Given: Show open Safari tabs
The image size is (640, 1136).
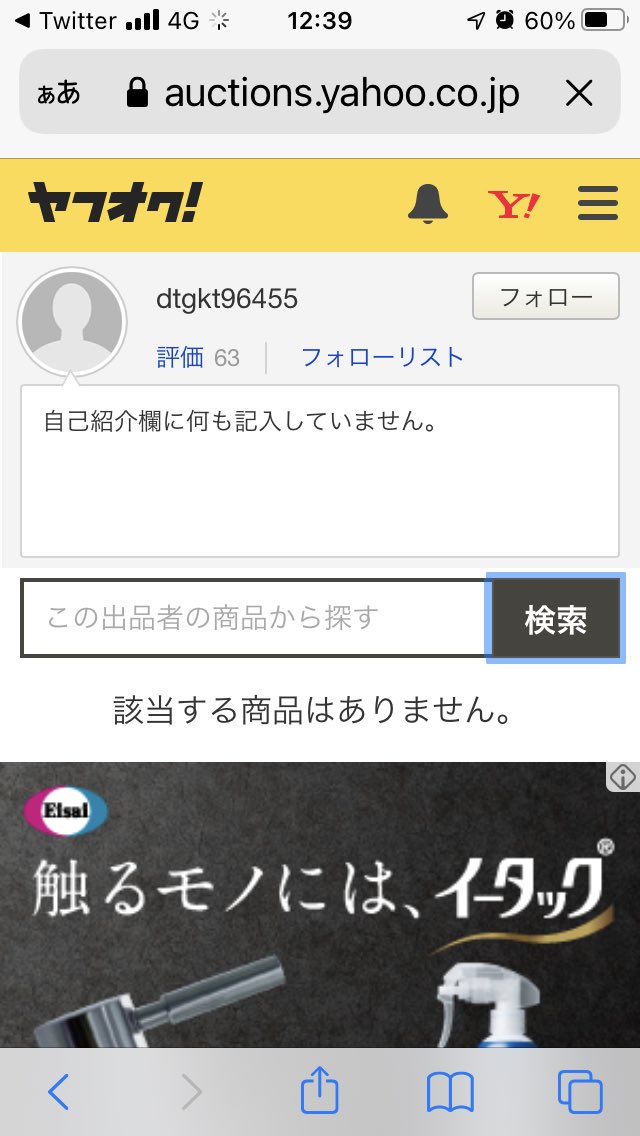Looking at the screenshot, I should point(580,1092).
